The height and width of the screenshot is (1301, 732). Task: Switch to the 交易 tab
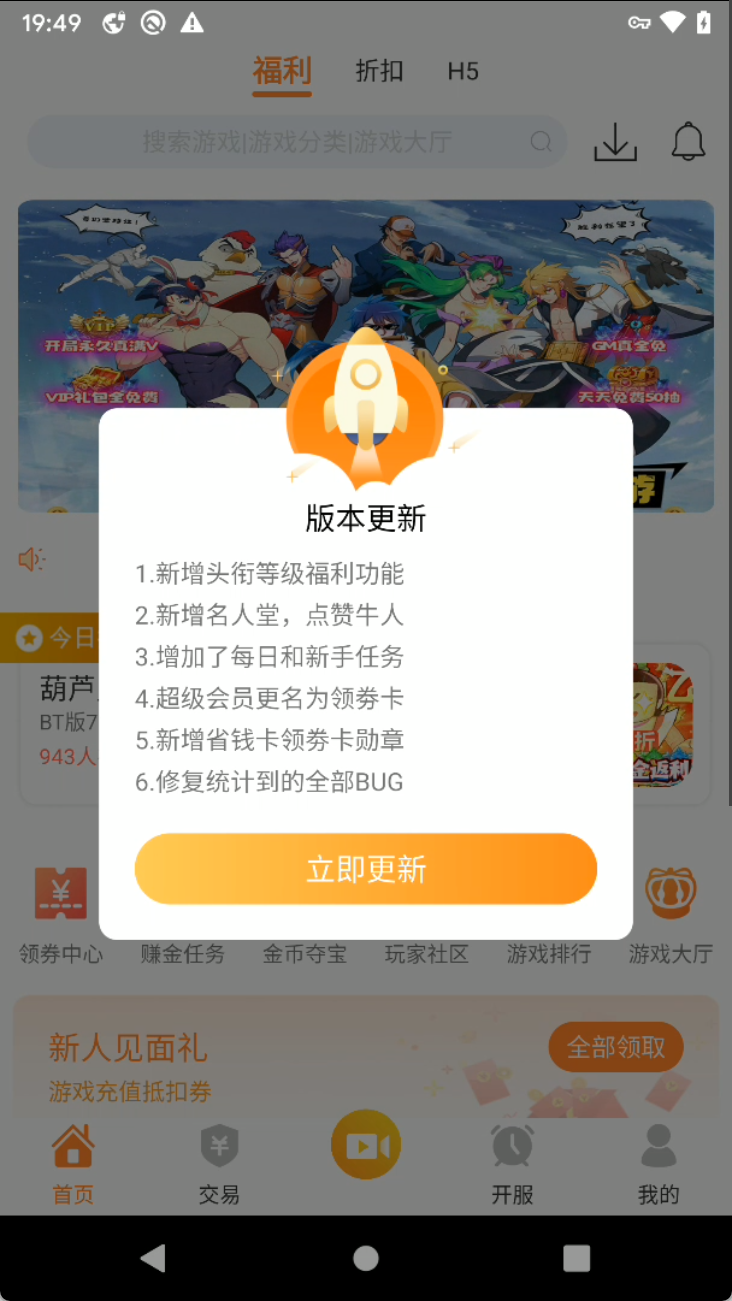coord(219,1164)
